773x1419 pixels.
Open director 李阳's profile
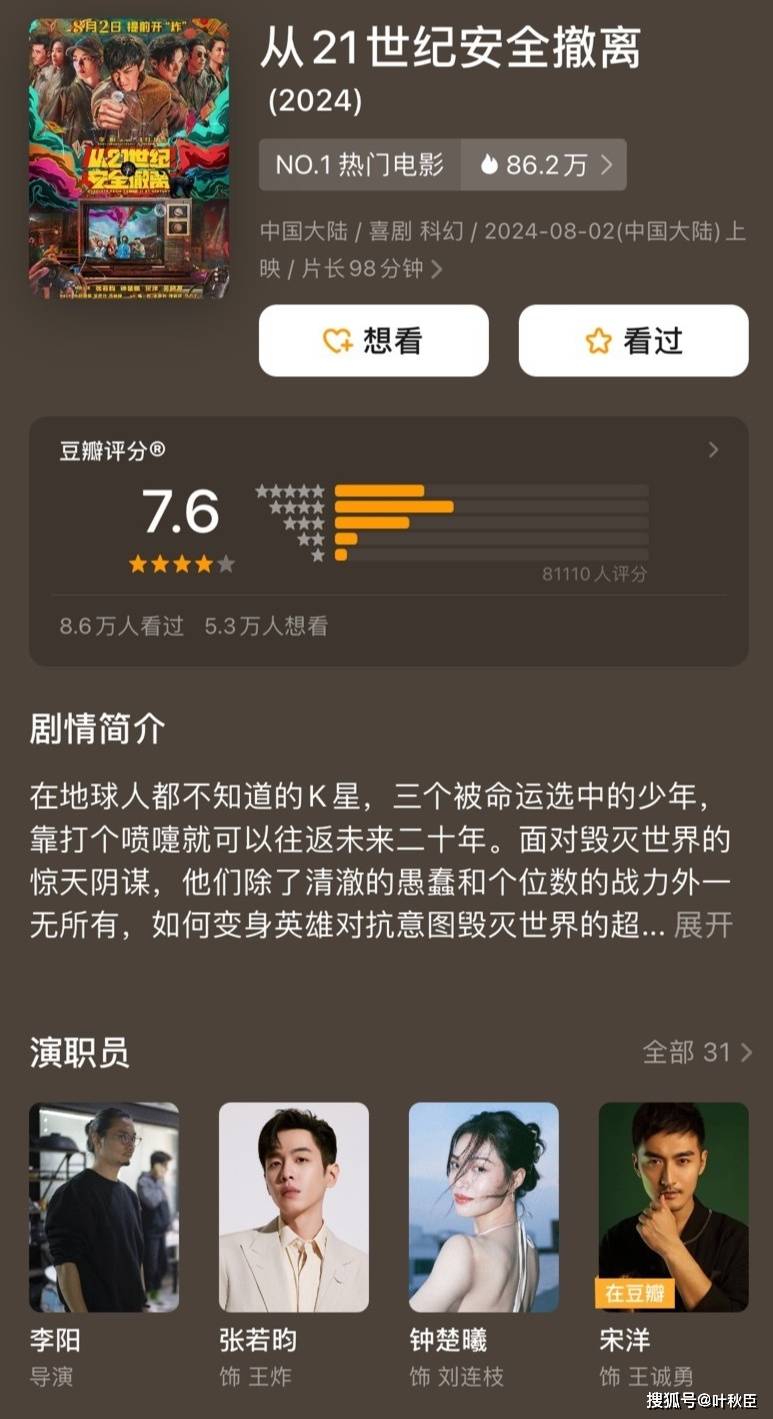[x=104, y=1207]
